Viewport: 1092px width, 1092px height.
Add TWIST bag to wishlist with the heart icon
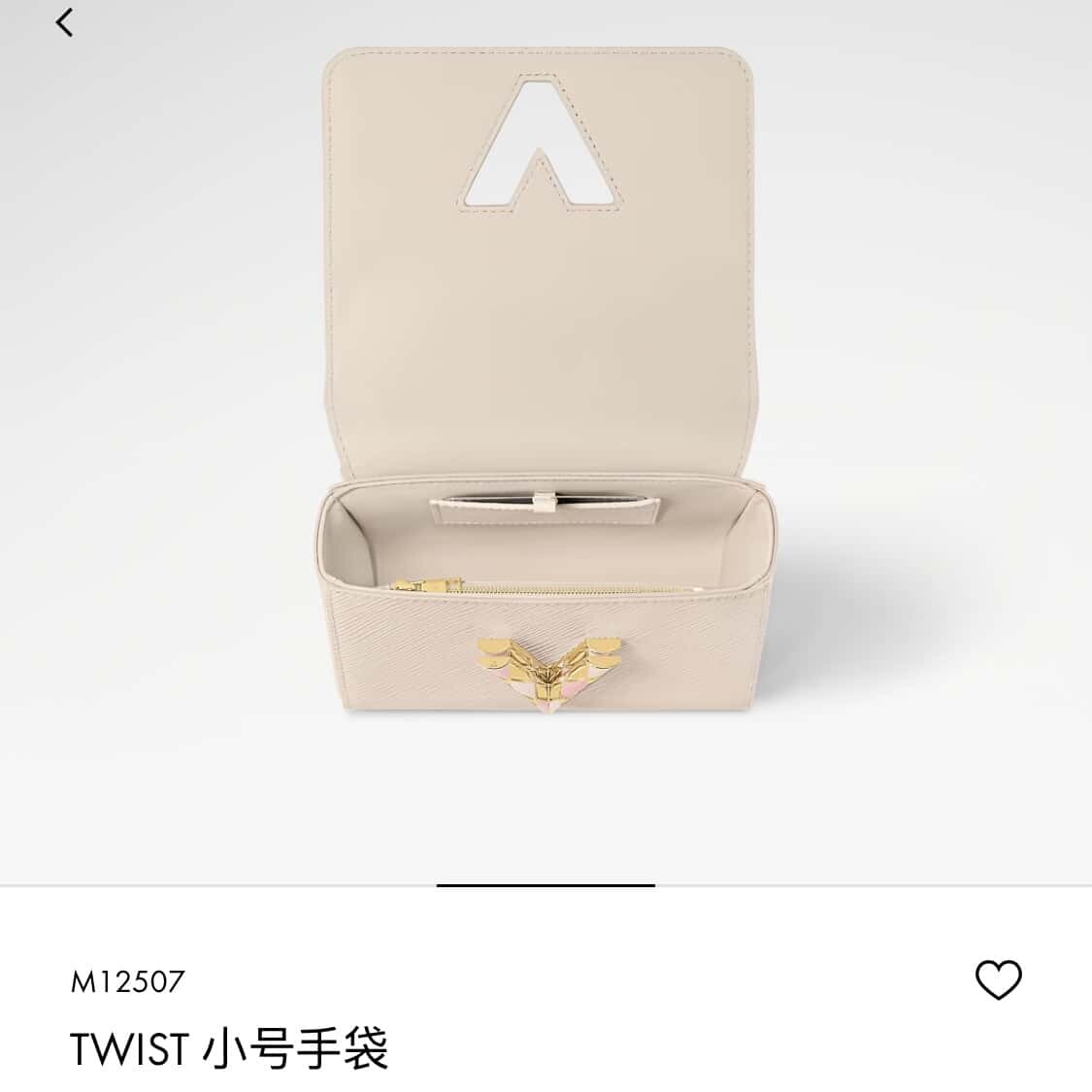pyautogui.click(x=998, y=979)
